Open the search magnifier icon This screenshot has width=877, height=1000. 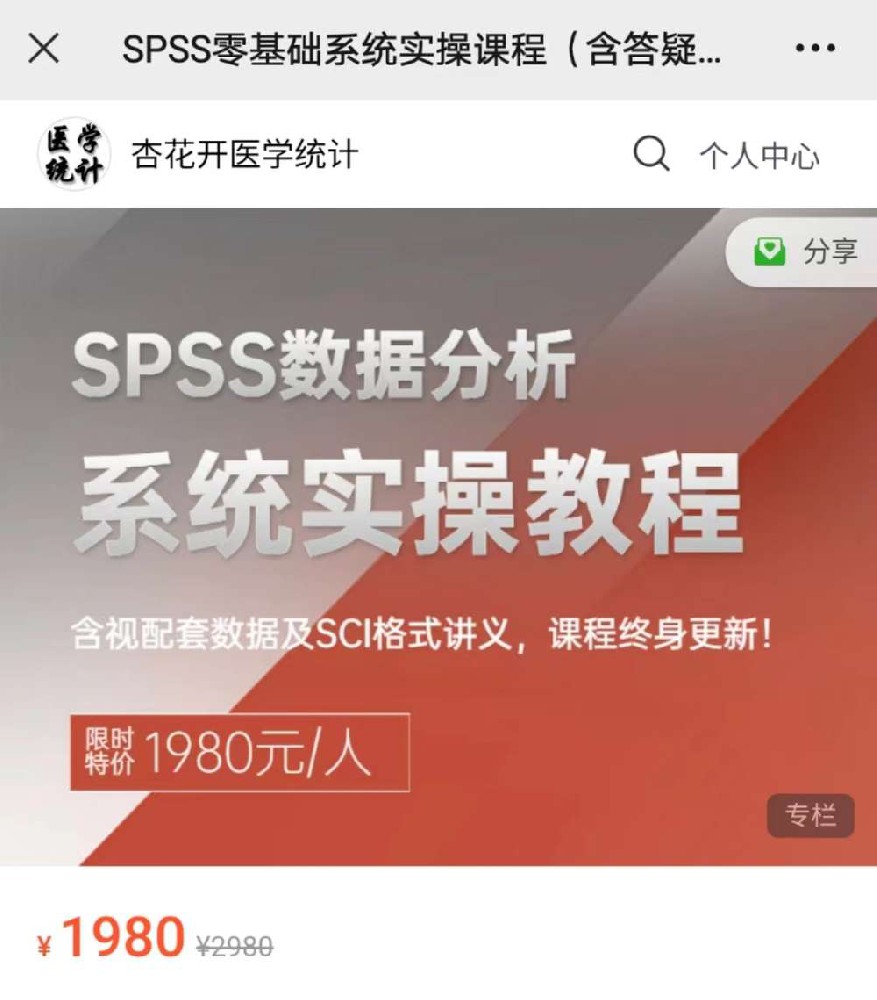tap(651, 154)
